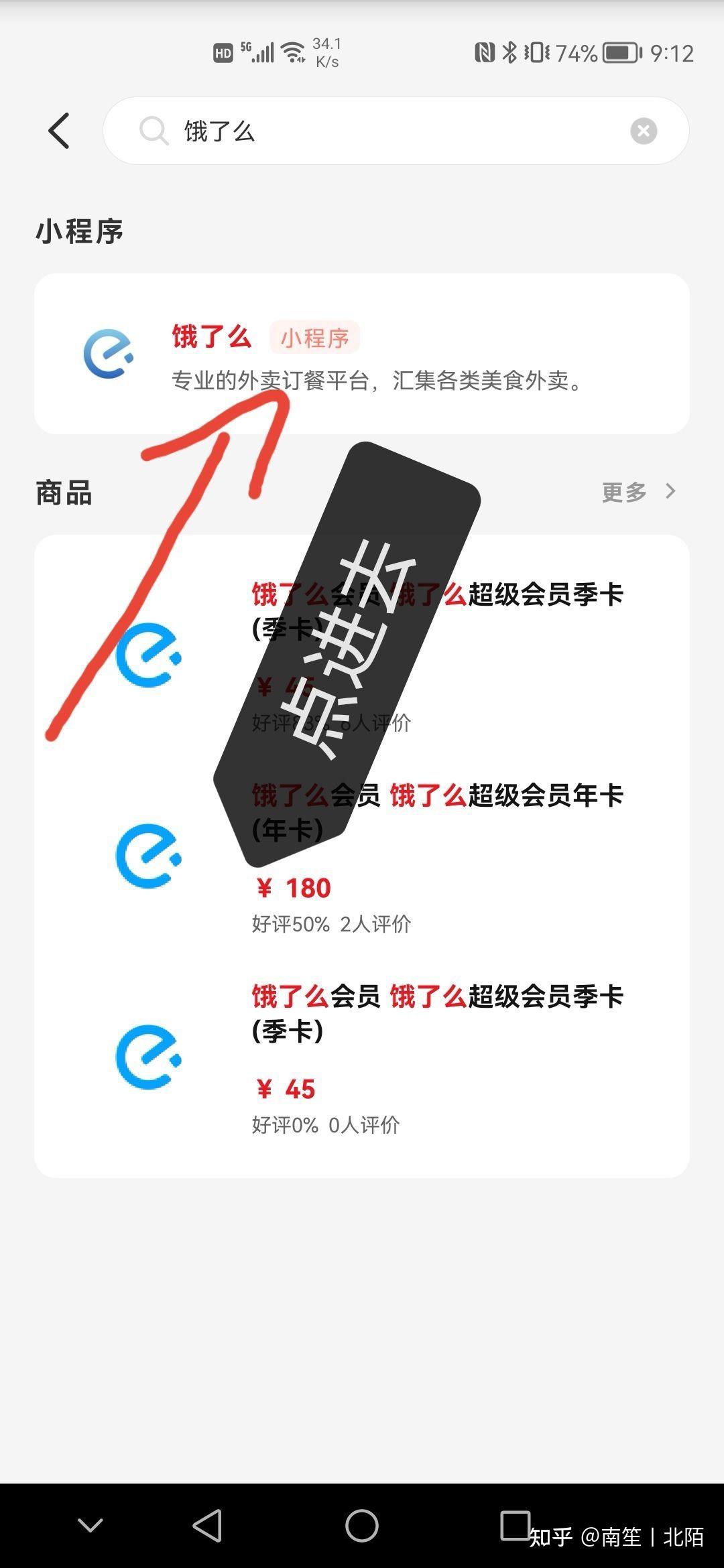724x1568 pixels.
Task: View 更多 products
Action: (x=638, y=493)
